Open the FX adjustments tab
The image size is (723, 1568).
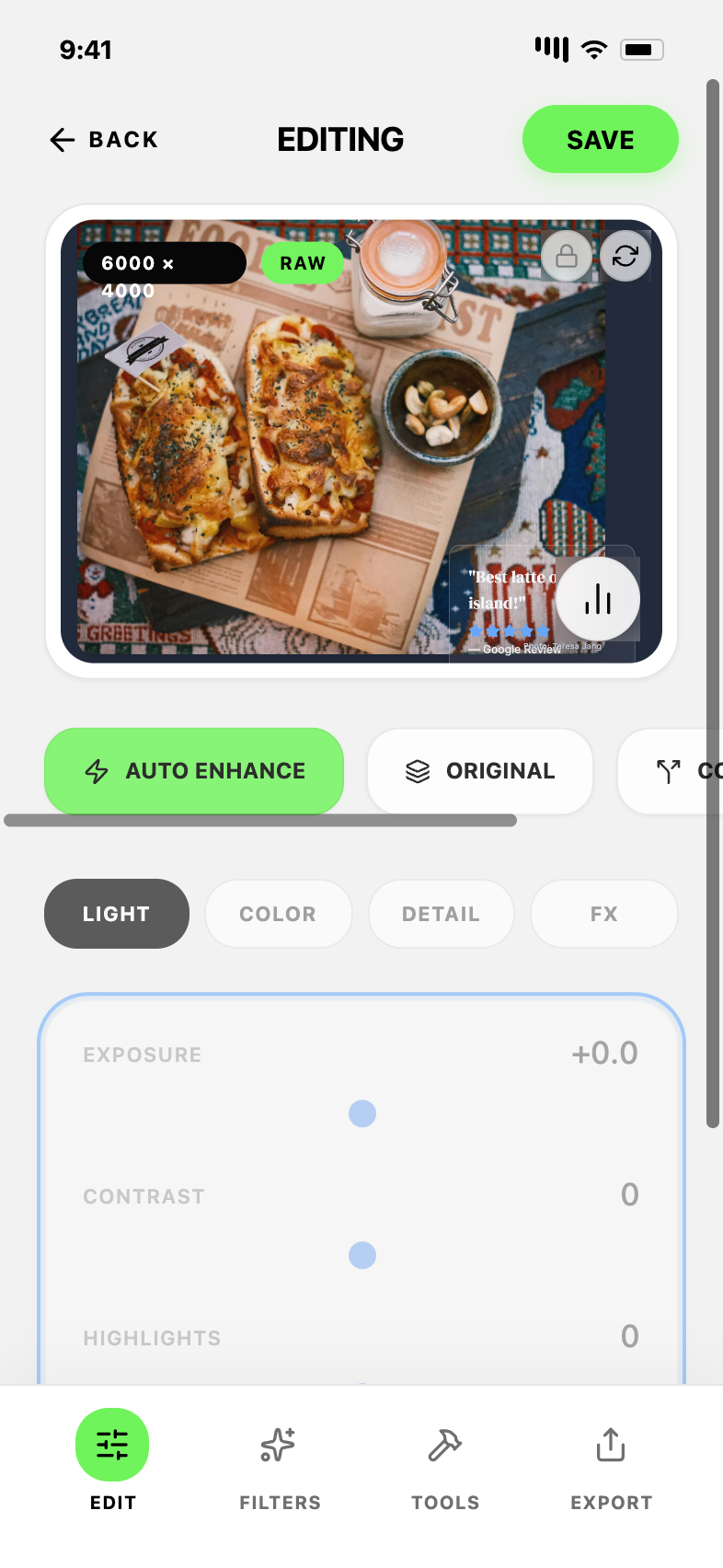603,914
